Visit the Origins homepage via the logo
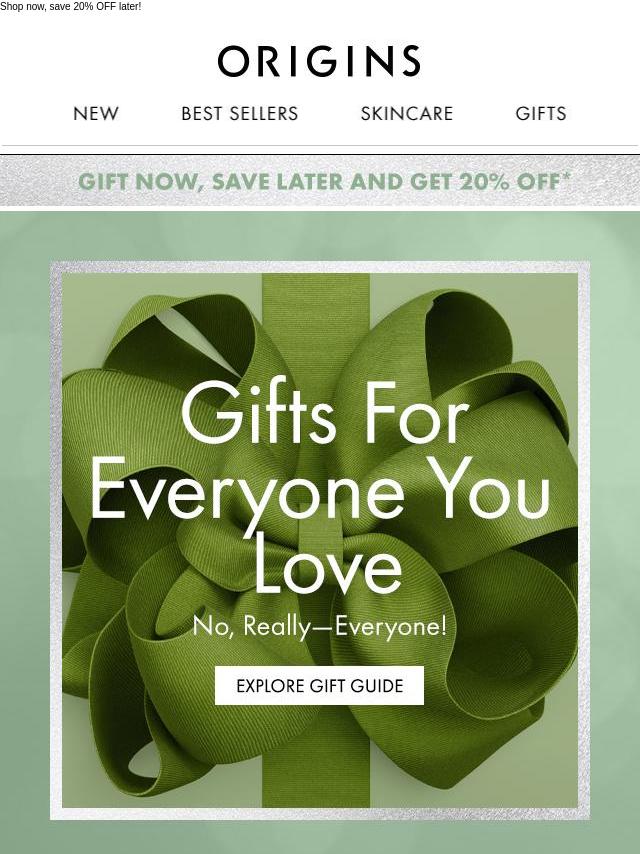 [x=319, y=62]
